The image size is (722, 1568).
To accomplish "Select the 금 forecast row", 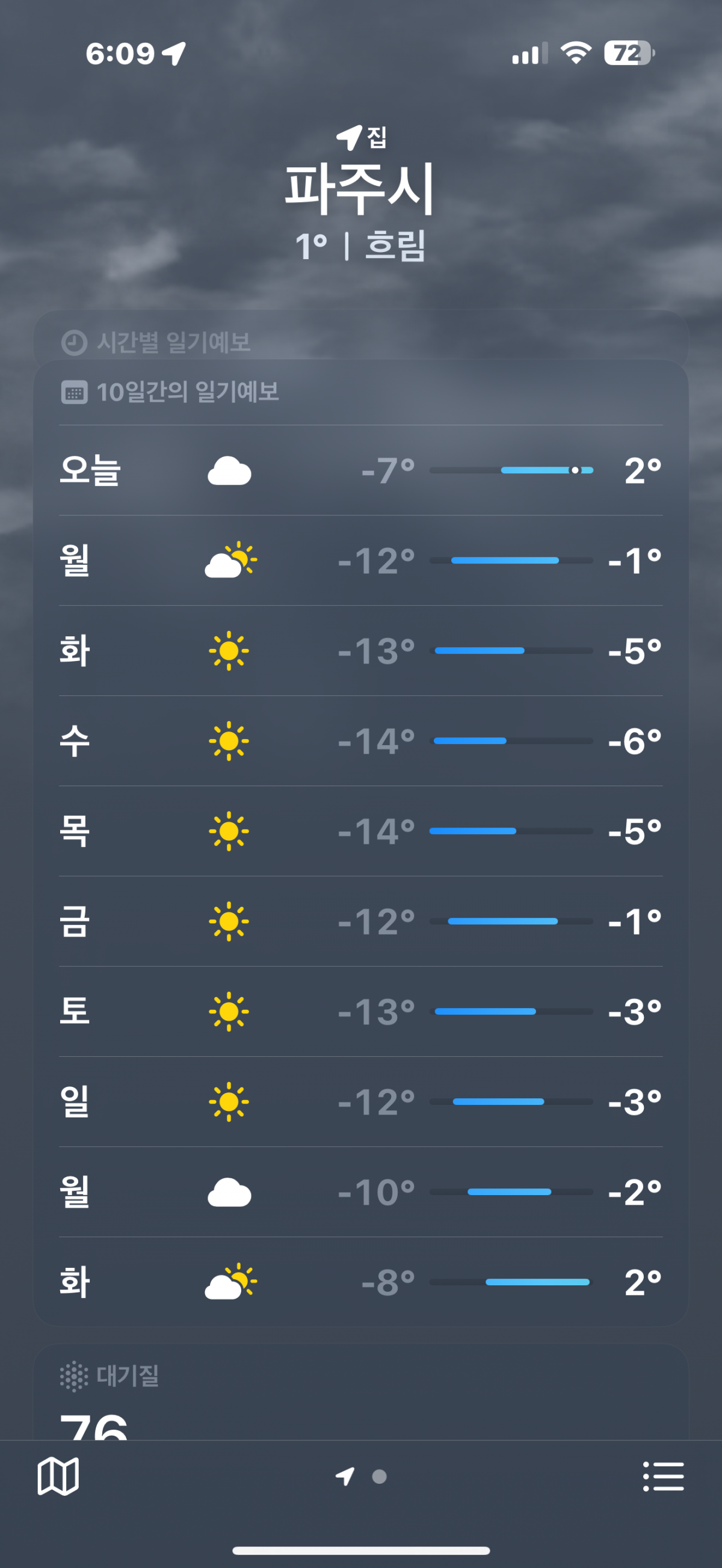I will [360, 921].
